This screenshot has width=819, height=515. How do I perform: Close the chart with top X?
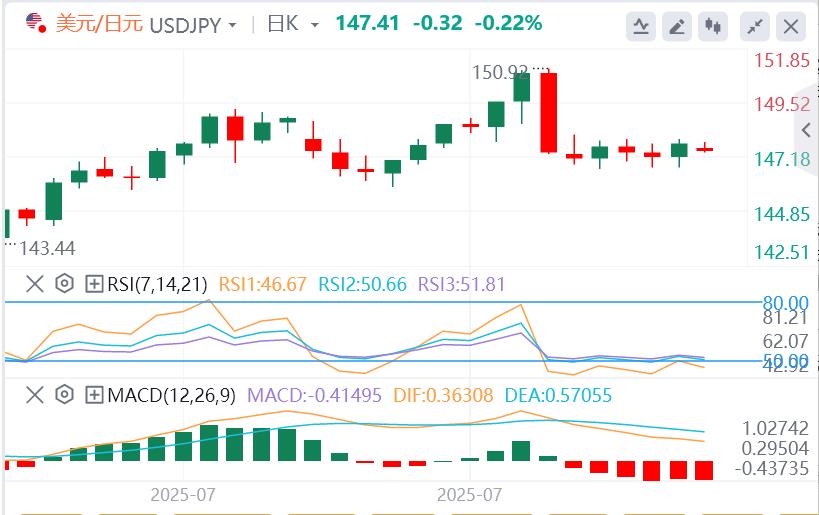click(791, 26)
